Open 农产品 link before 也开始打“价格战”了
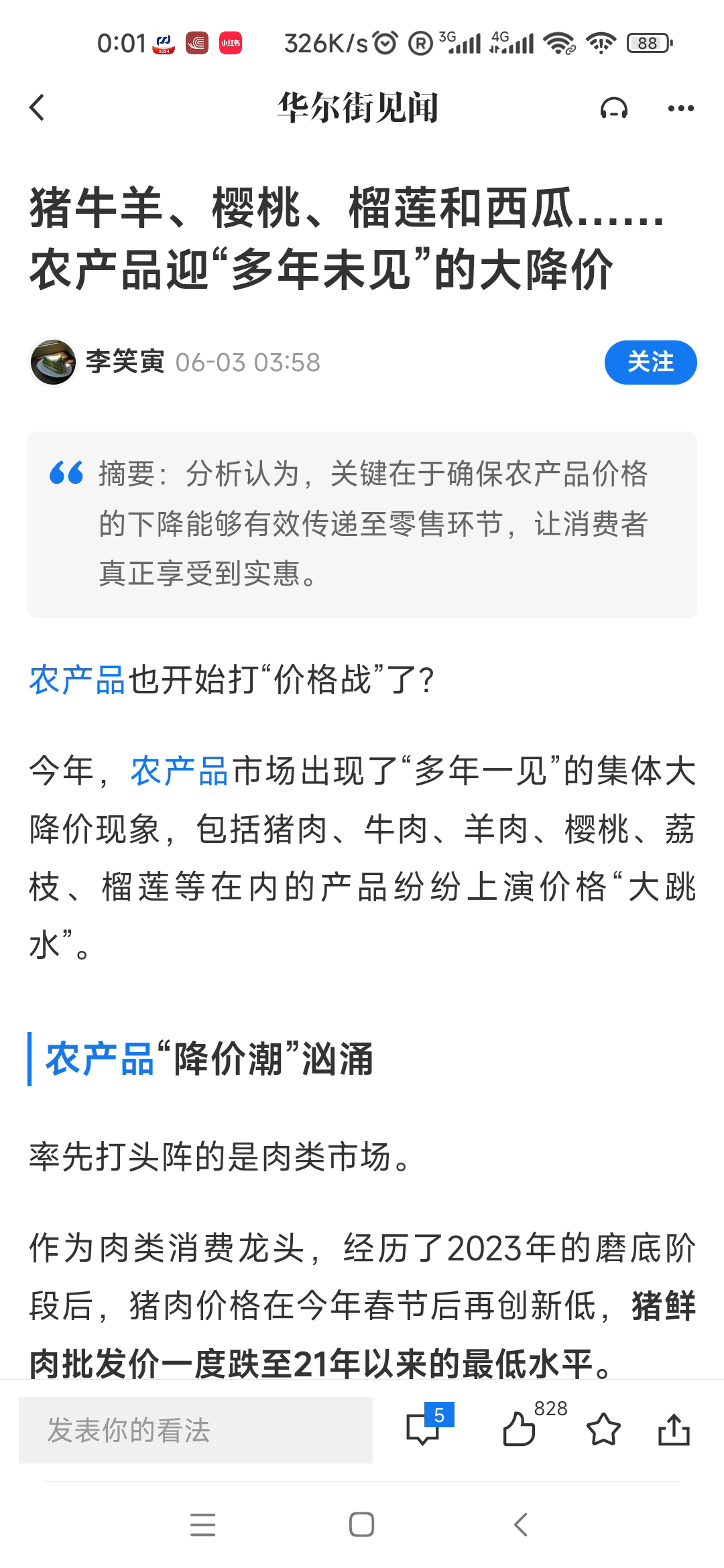The width and height of the screenshot is (724, 1568). pos(77,680)
